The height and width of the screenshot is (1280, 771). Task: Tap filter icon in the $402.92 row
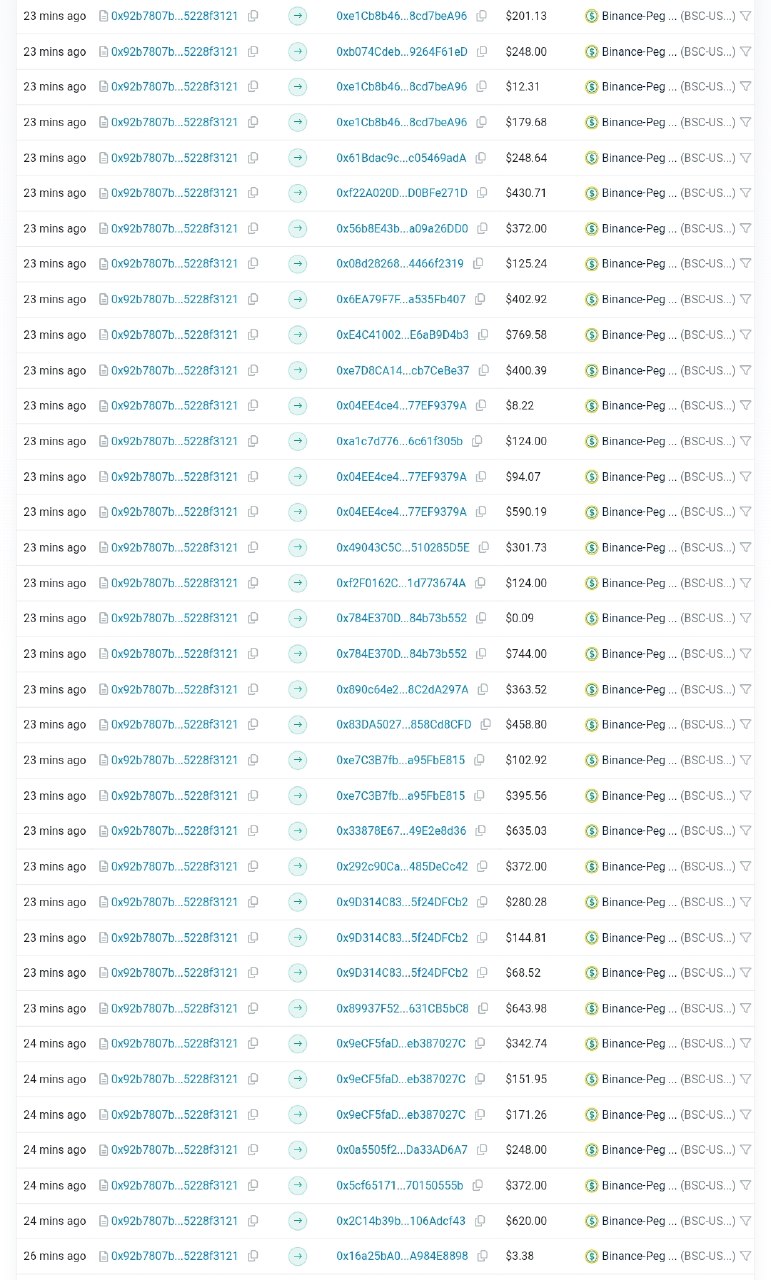pos(745,299)
